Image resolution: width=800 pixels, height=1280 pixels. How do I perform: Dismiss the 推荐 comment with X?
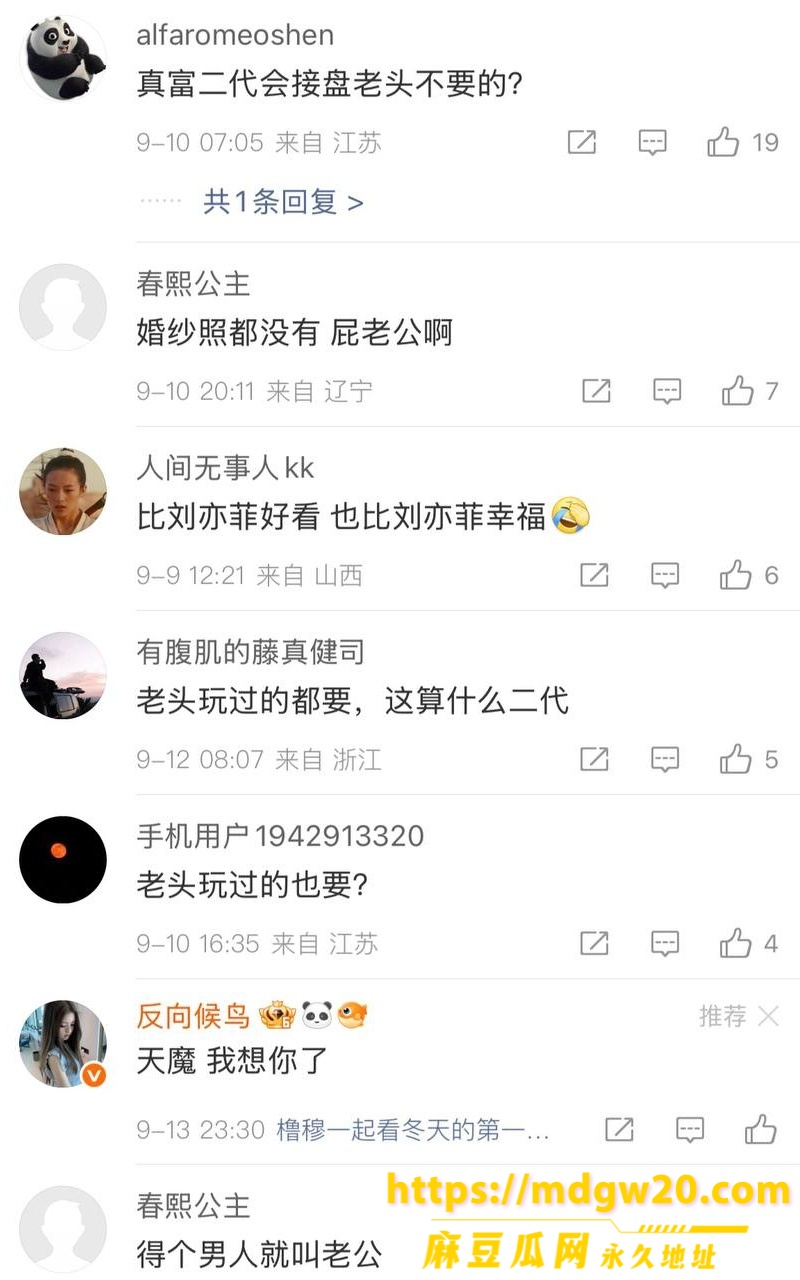(x=768, y=1017)
